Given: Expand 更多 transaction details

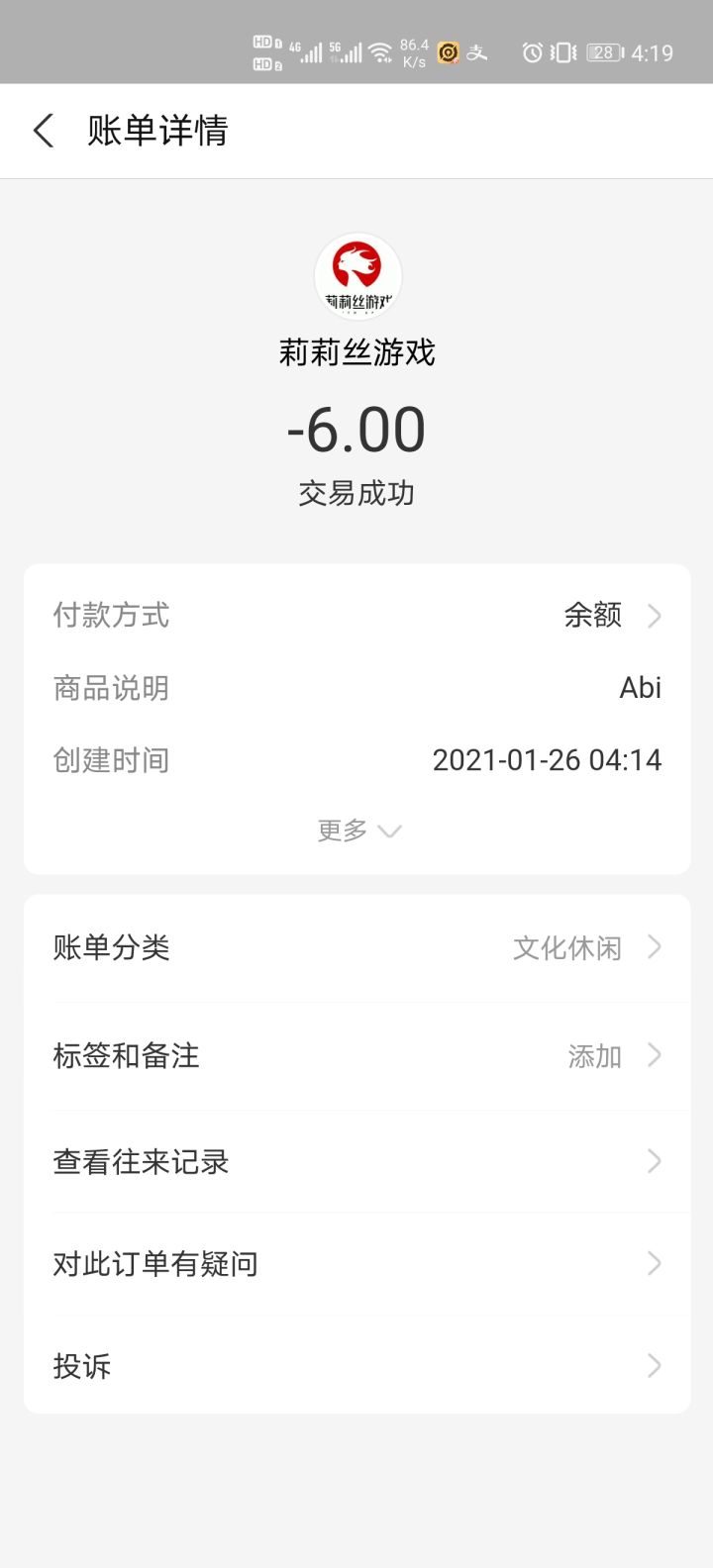Looking at the screenshot, I should 357,831.
